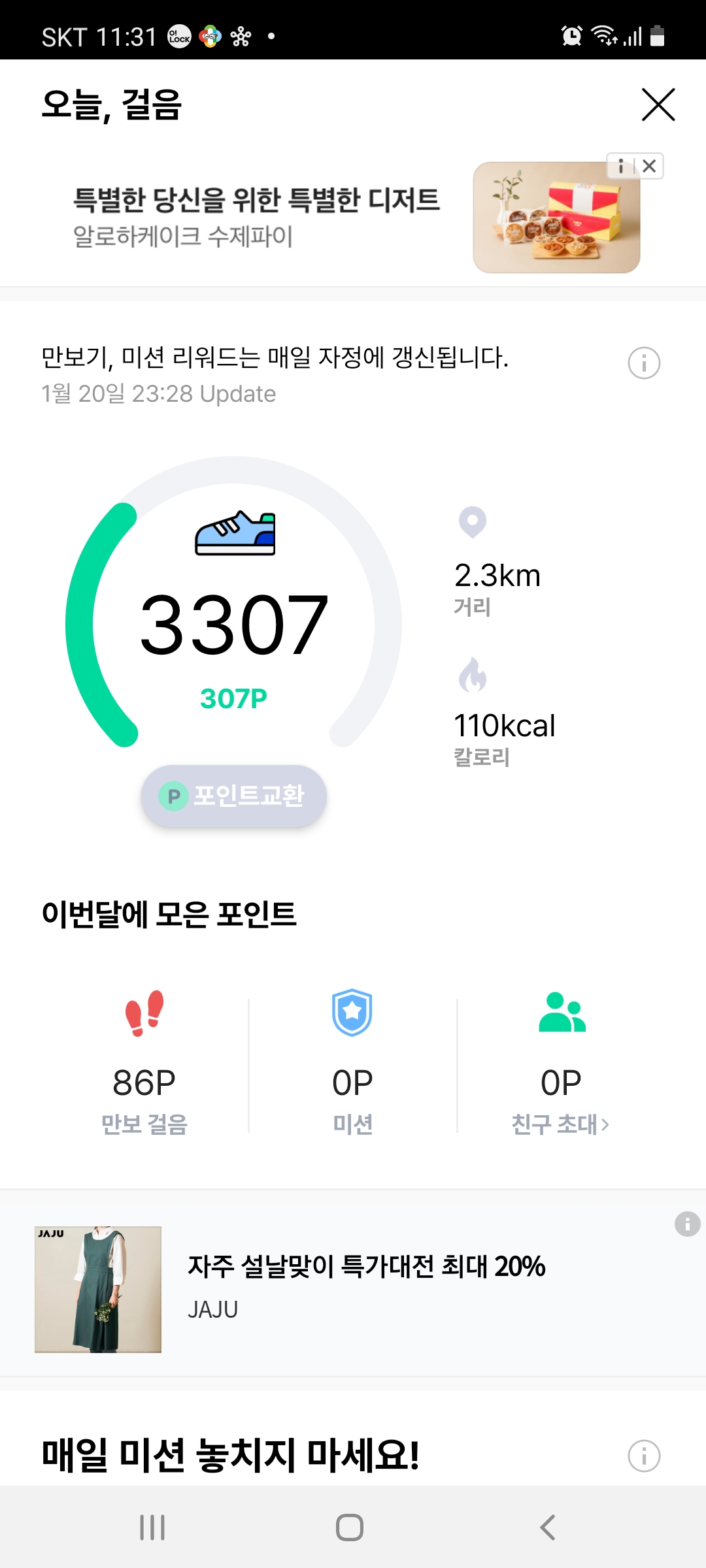Open 친구 초대 points link

point(560,1124)
